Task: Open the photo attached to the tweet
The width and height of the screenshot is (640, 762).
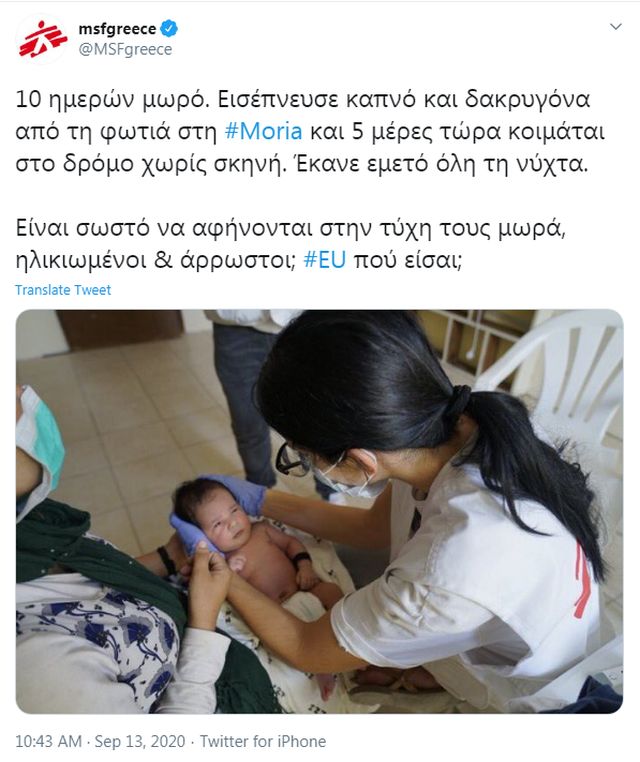Action: coord(319,510)
